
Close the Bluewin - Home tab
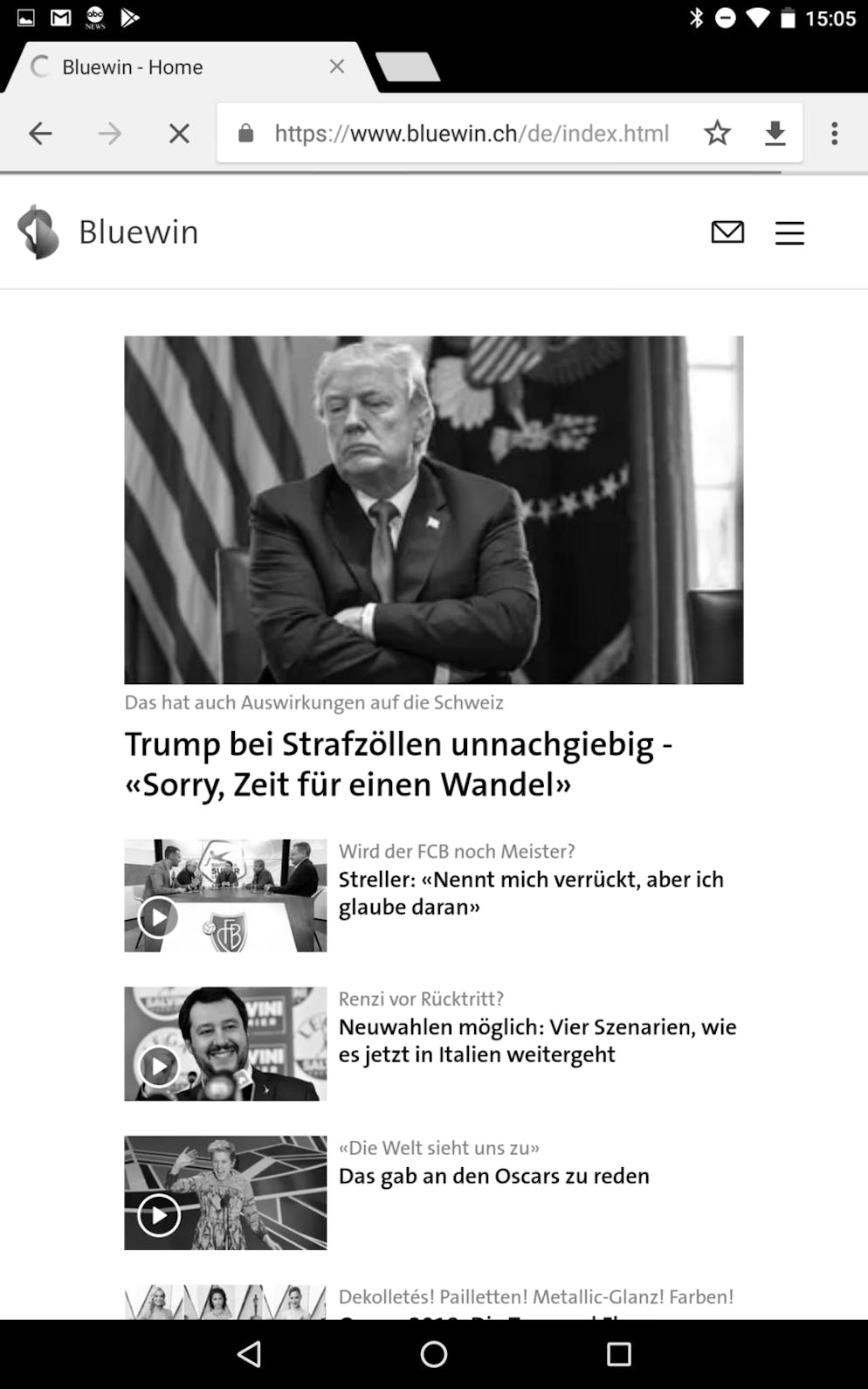tap(336, 66)
